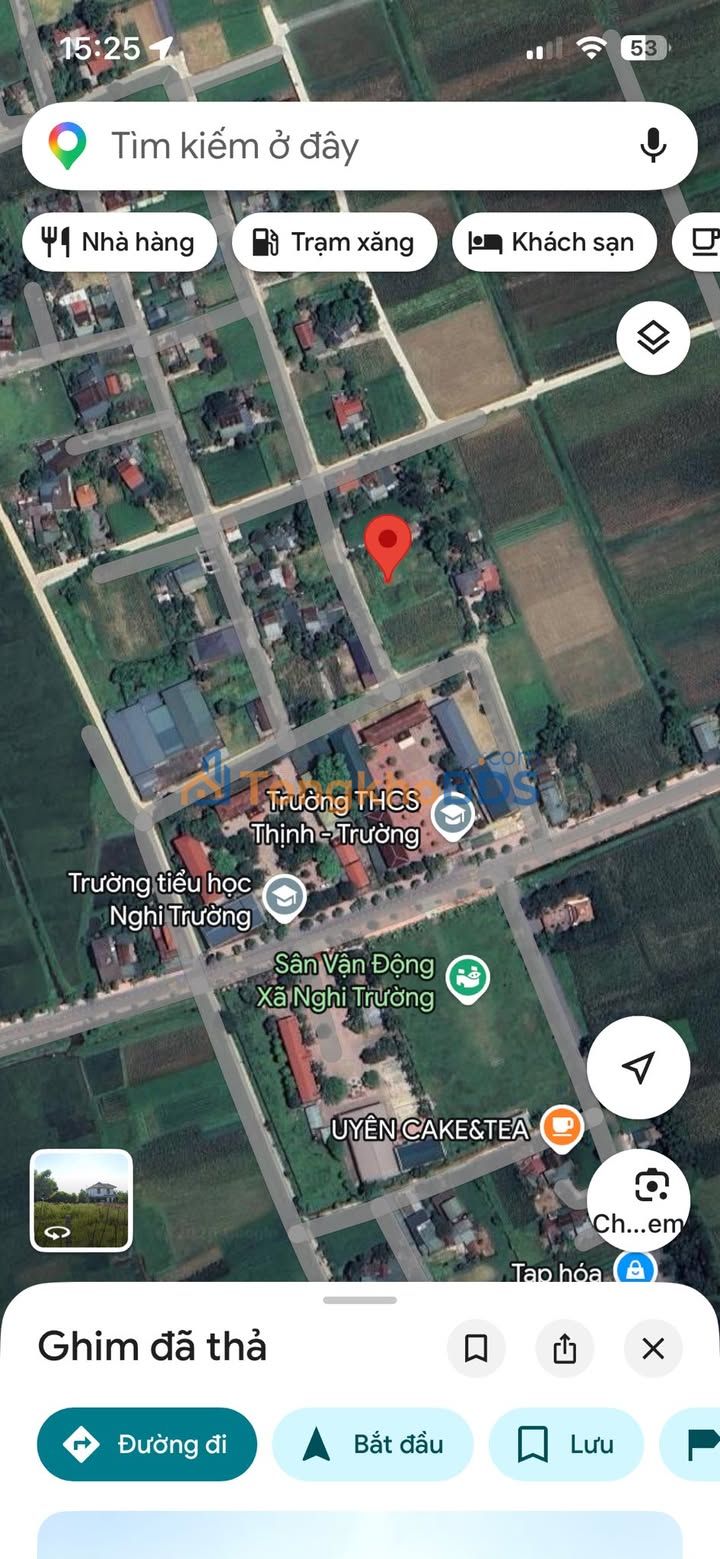Share the dropped pin location
720x1559 pixels.
pyautogui.click(x=564, y=1349)
